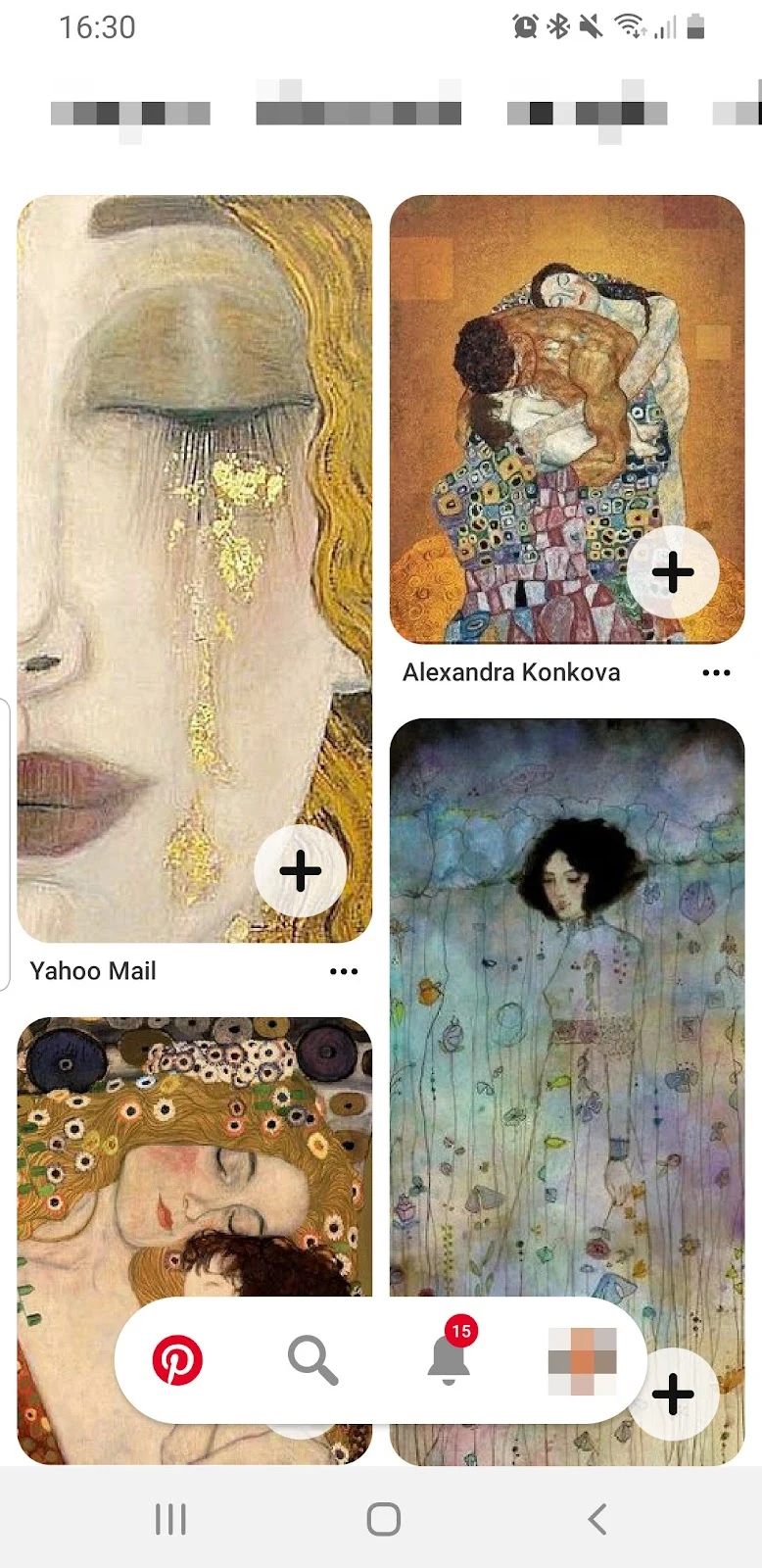Open options for Alexandra Konkova pin
Image resolution: width=762 pixels, height=1568 pixels.
coord(716,673)
